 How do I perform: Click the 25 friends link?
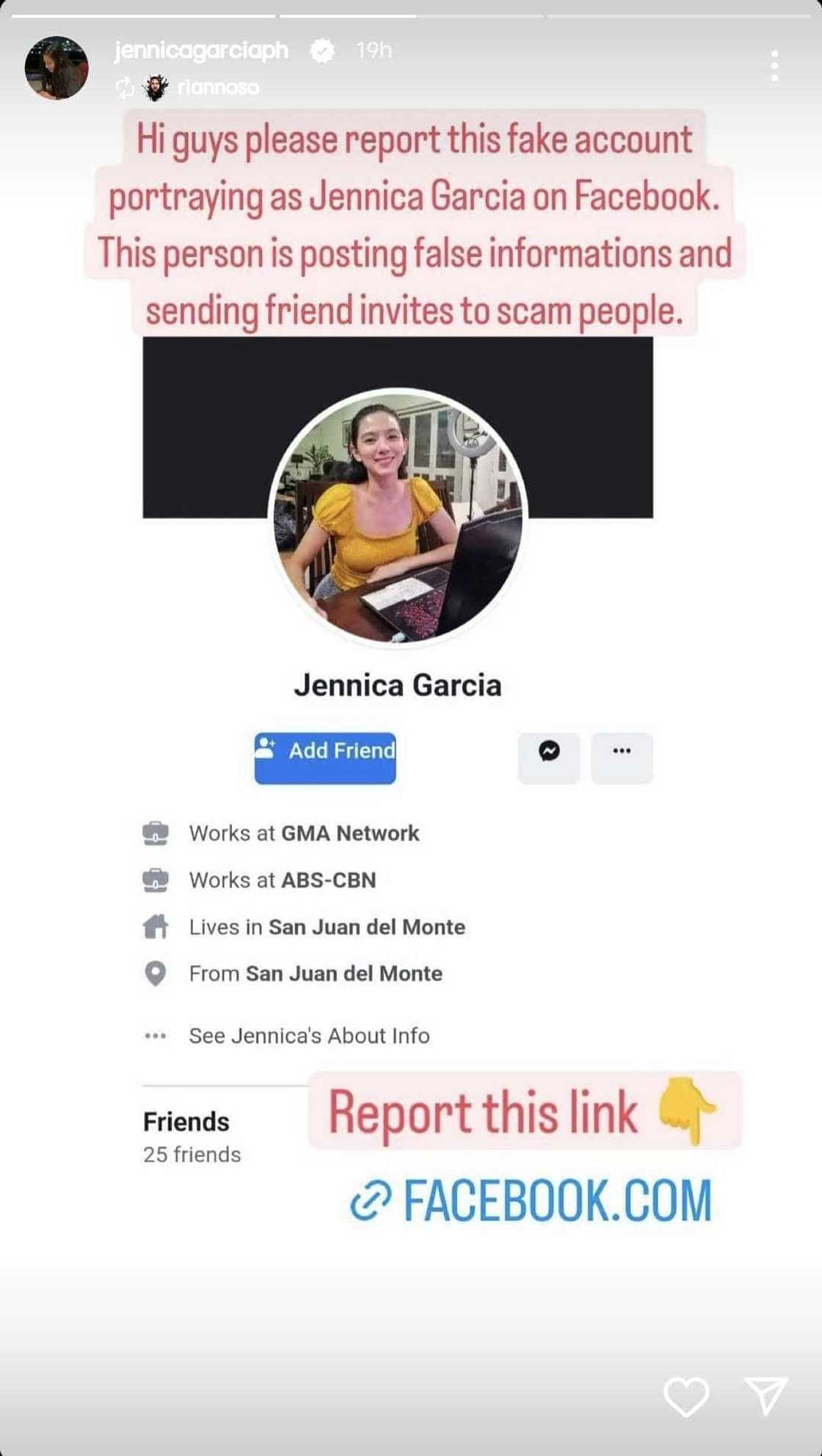pyautogui.click(x=192, y=1153)
